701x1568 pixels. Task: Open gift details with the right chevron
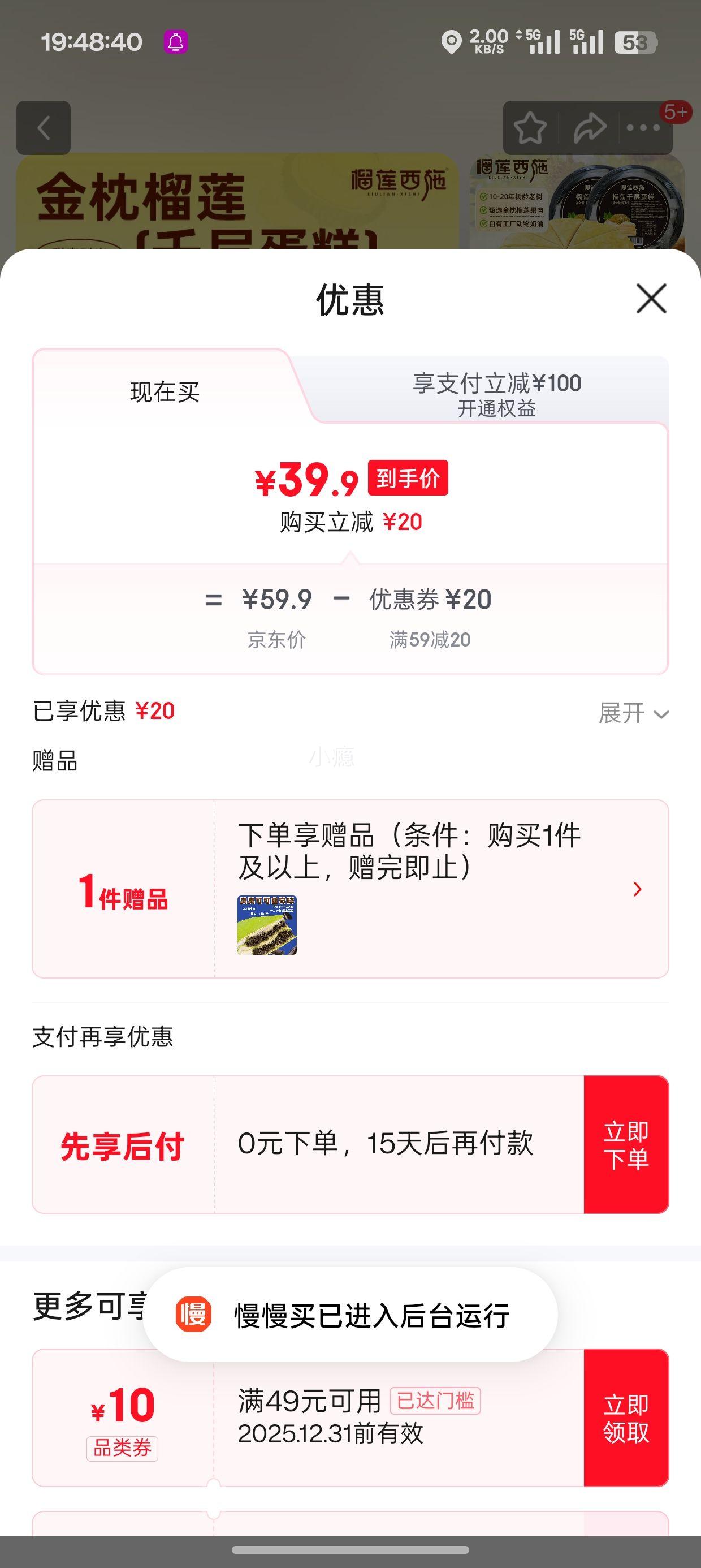click(x=638, y=889)
